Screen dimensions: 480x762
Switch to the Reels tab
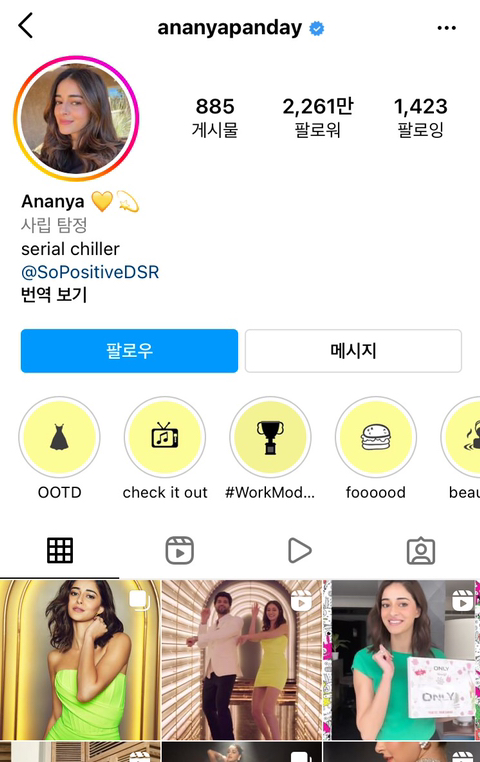coord(180,551)
